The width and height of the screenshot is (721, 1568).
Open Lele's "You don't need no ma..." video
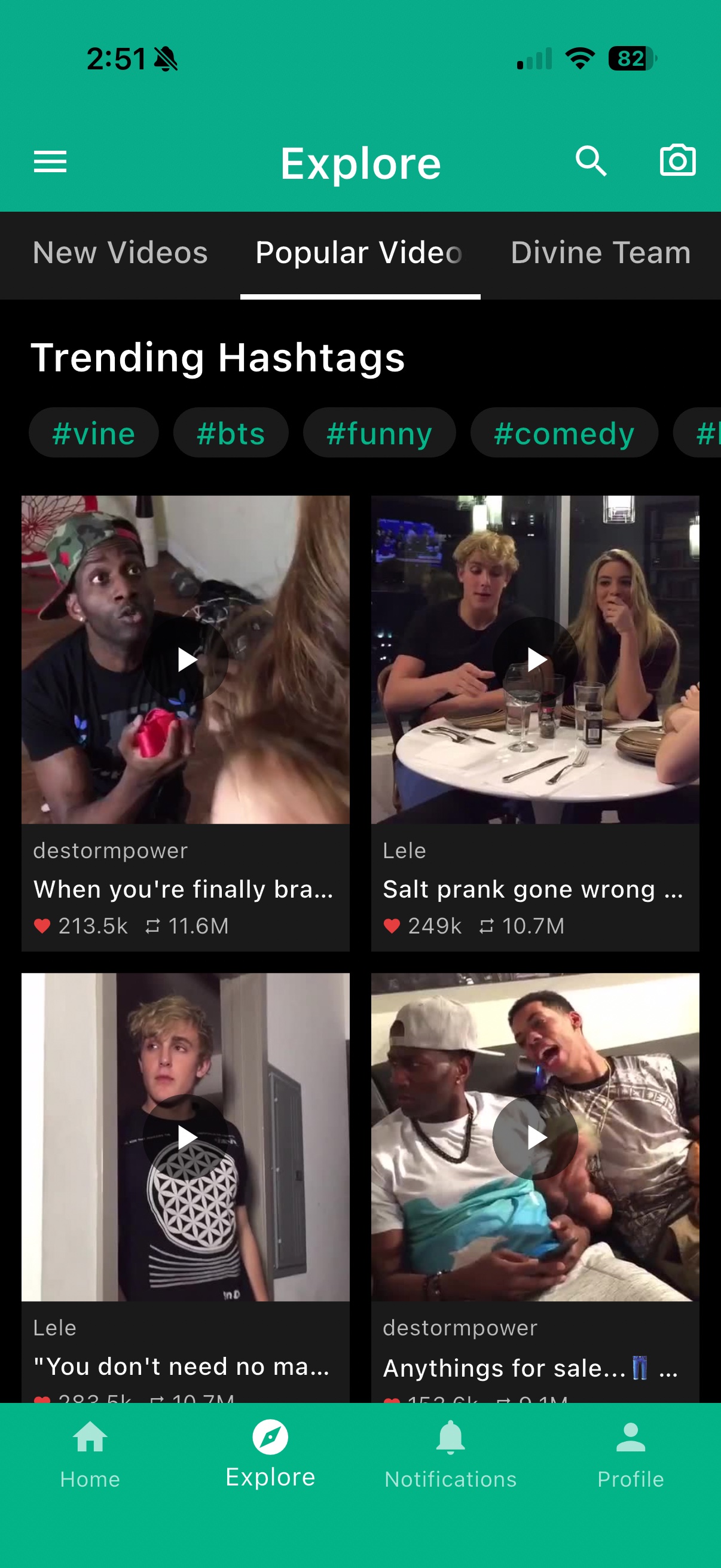point(186,1137)
